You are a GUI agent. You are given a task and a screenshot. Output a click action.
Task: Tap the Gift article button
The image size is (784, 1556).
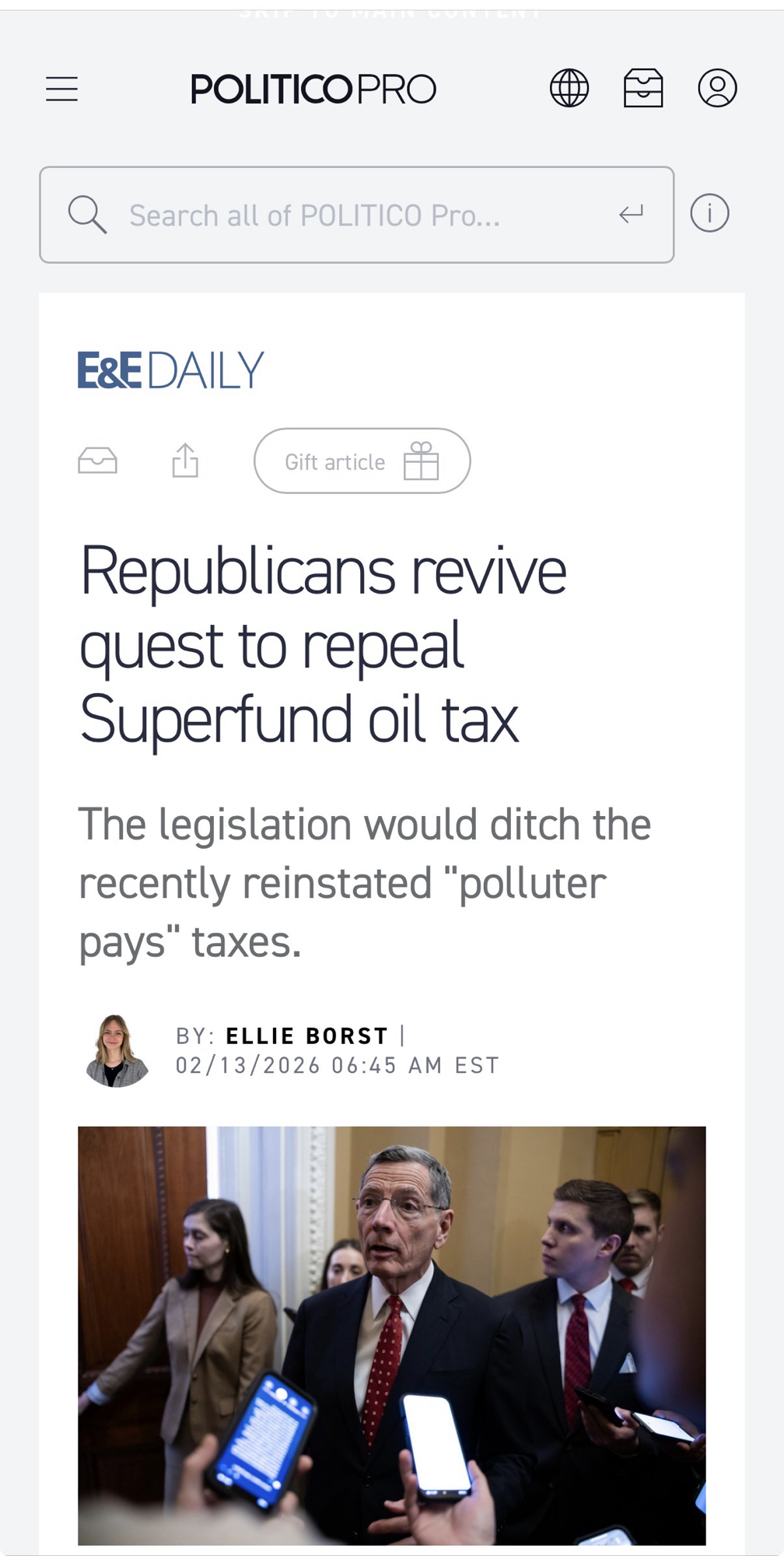pyautogui.click(x=362, y=461)
